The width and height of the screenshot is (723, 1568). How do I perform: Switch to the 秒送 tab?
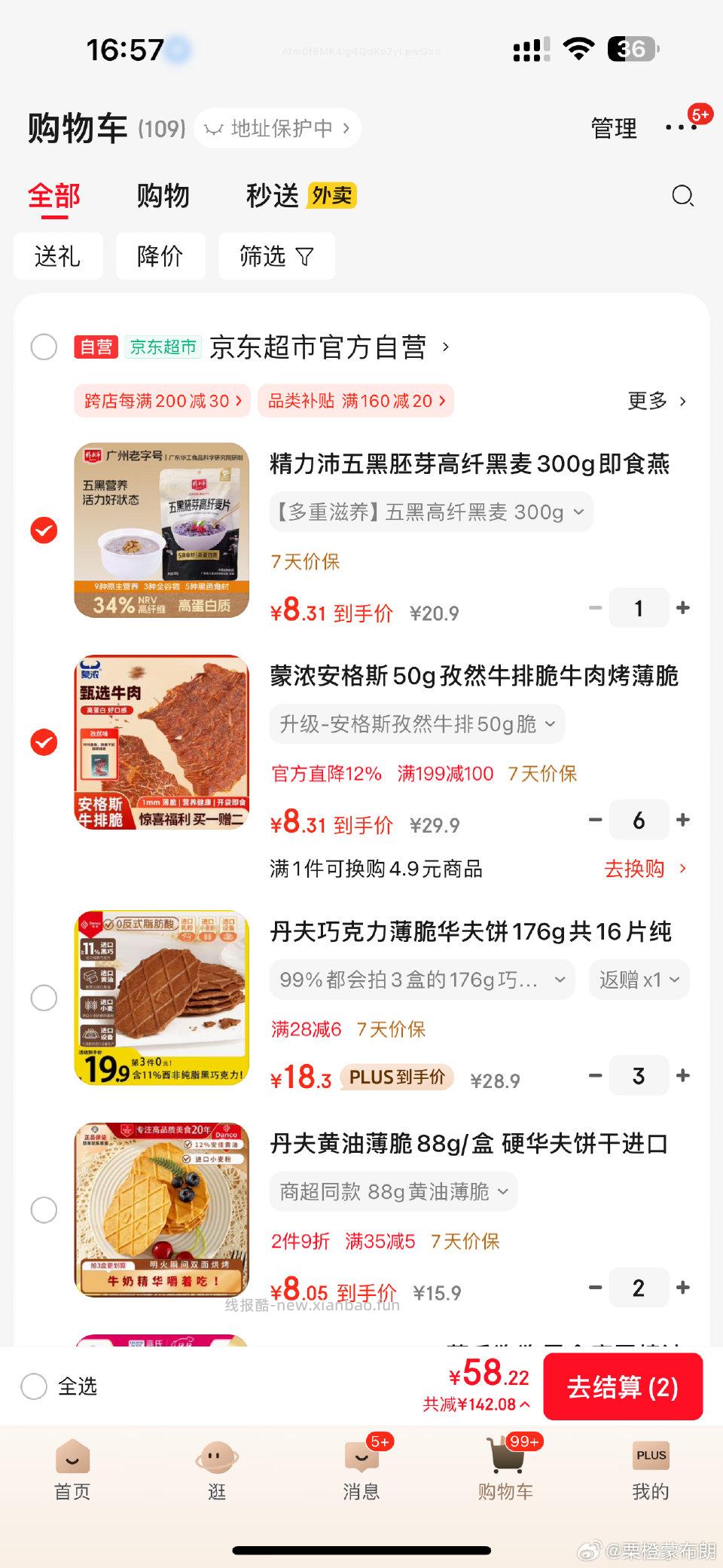pyautogui.click(x=270, y=195)
